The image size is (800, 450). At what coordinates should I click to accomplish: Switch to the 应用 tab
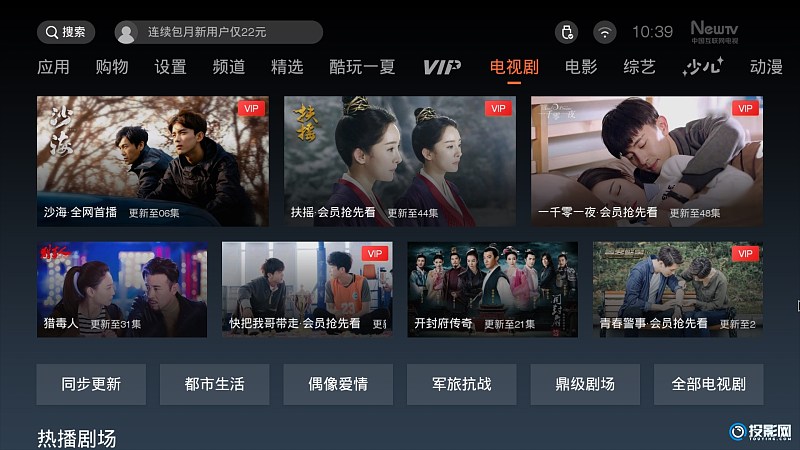pyautogui.click(x=53, y=67)
